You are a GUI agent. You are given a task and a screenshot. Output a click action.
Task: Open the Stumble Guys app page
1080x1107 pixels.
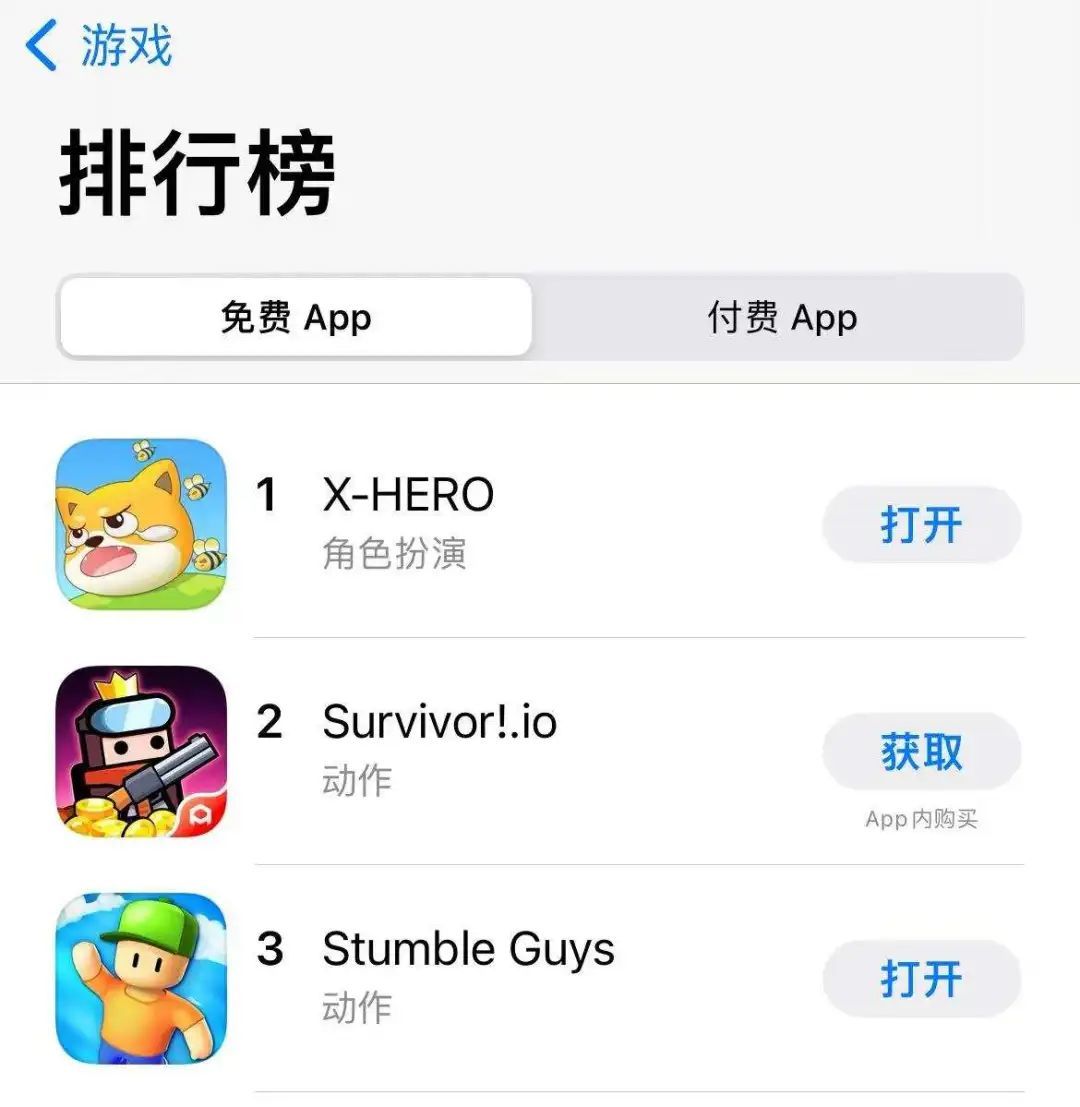(x=468, y=950)
